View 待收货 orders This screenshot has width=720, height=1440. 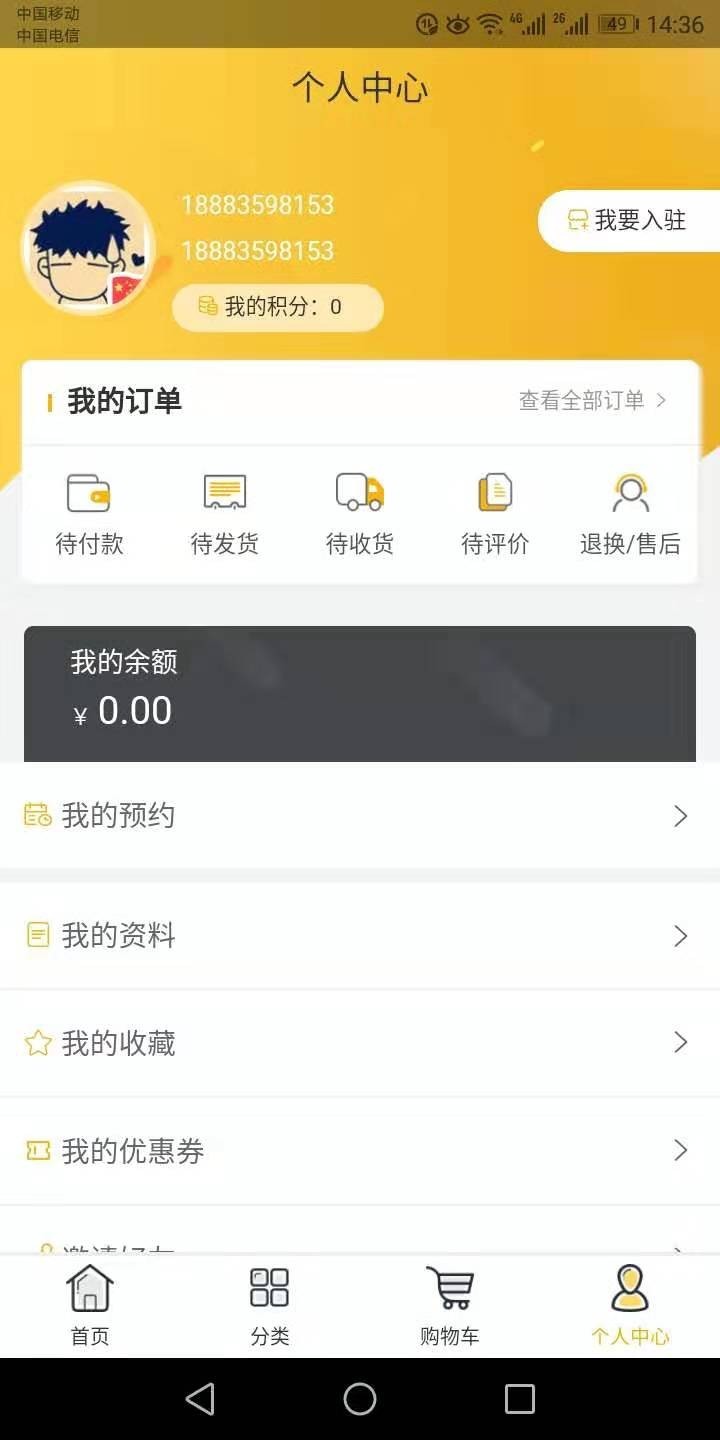pyautogui.click(x=360, y=514)
